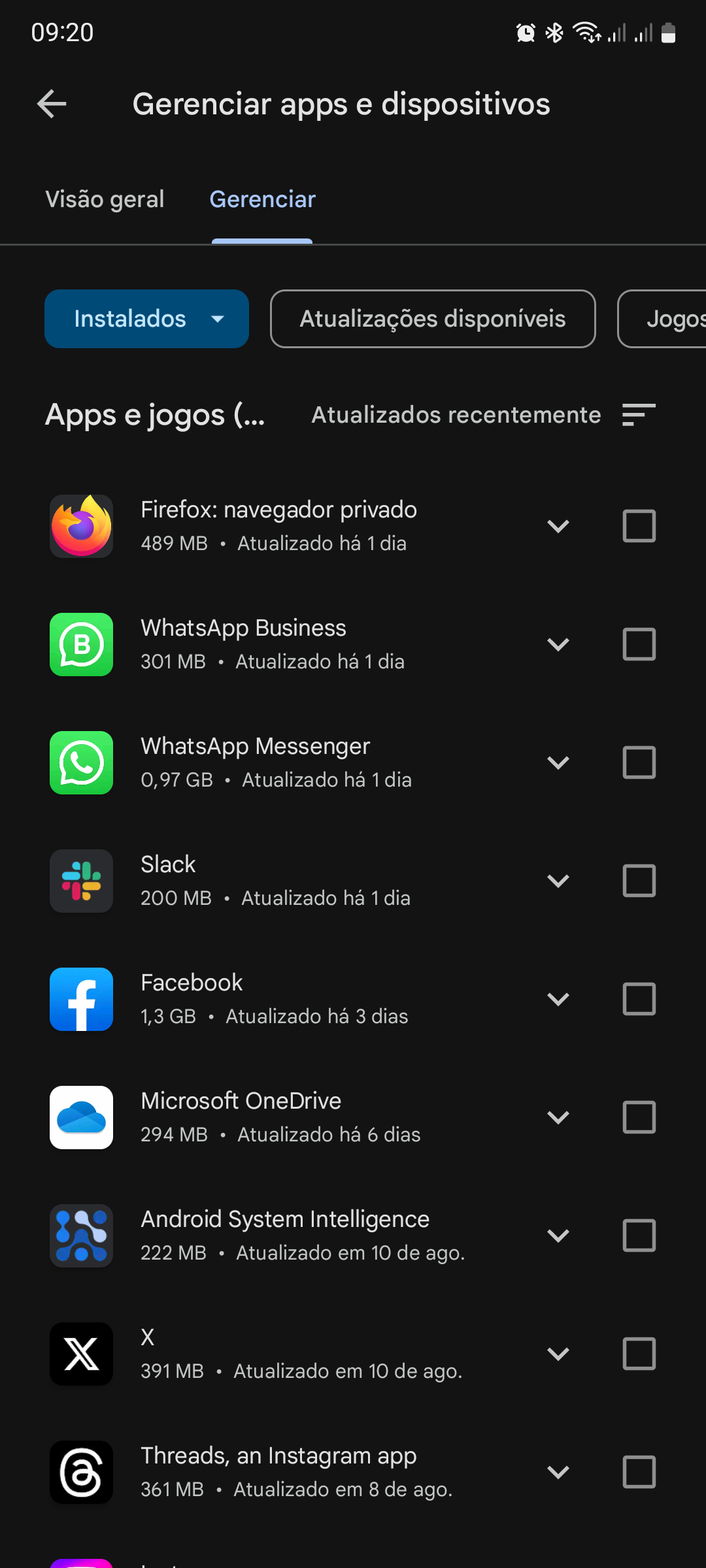Tick the Android System Intelligence checkbox
The width and height of the screenshot is (706, 1568).
click(x=639, y=1235)
